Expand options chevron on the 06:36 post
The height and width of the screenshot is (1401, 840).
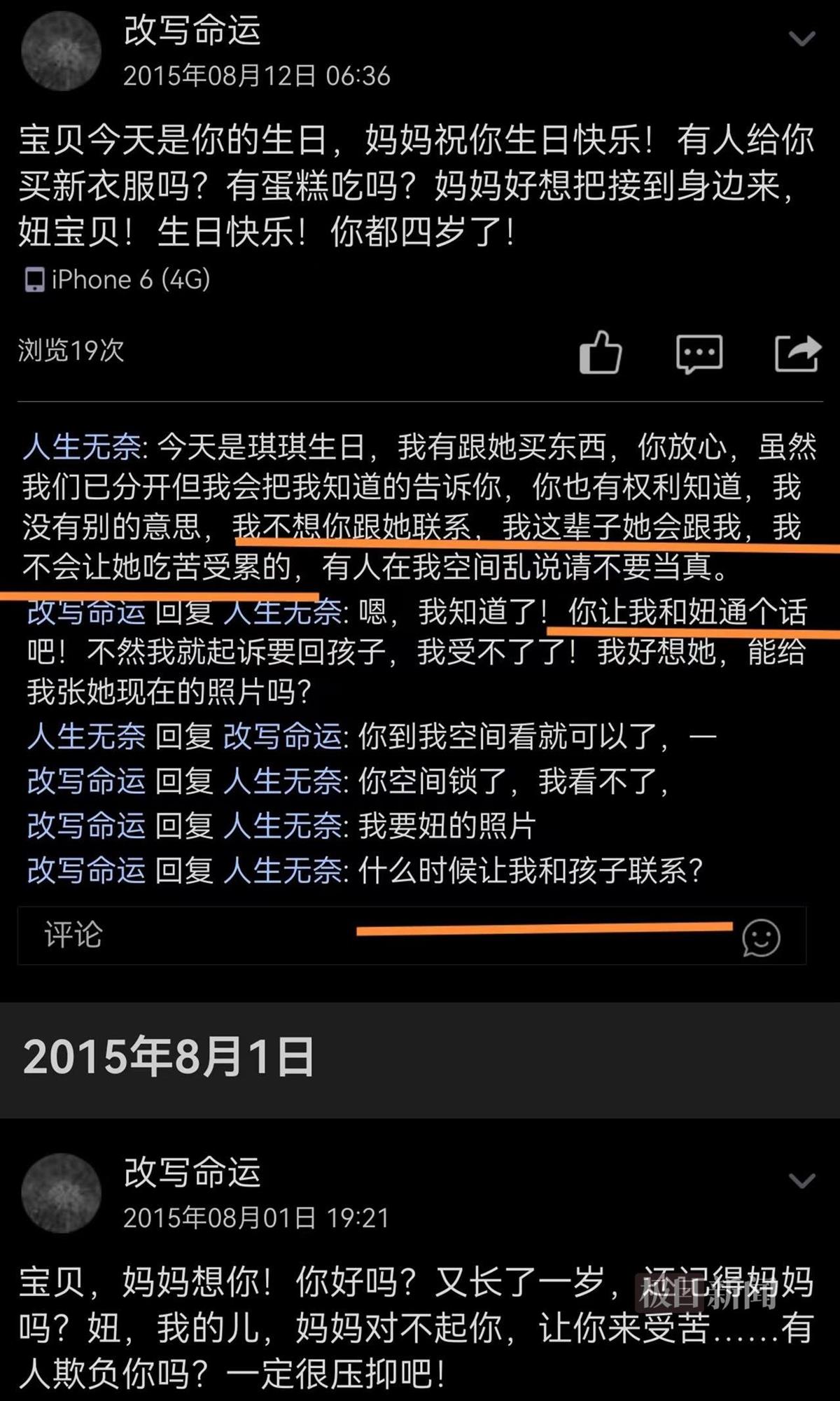click(x=801, y=39)
